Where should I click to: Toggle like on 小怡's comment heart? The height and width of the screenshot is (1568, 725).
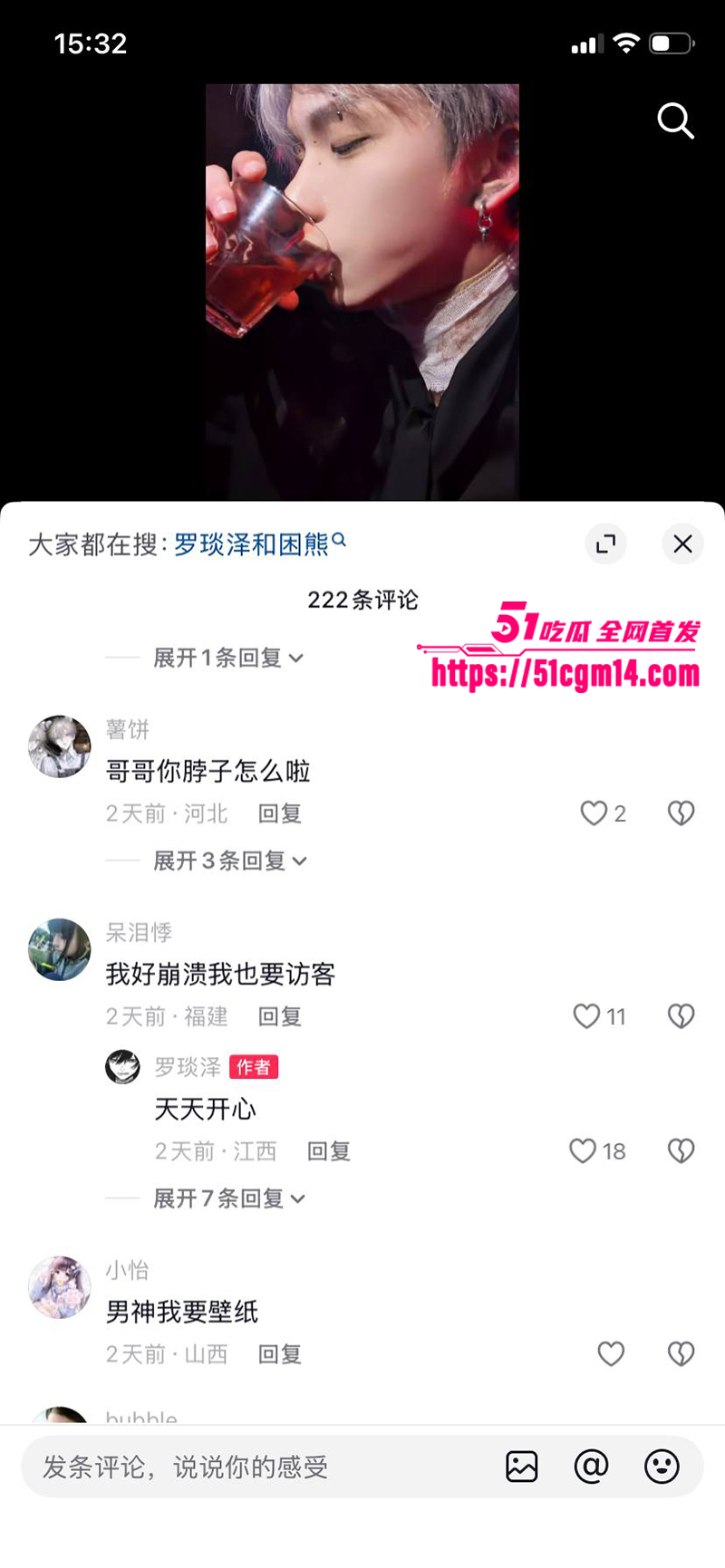[612, 1353]
